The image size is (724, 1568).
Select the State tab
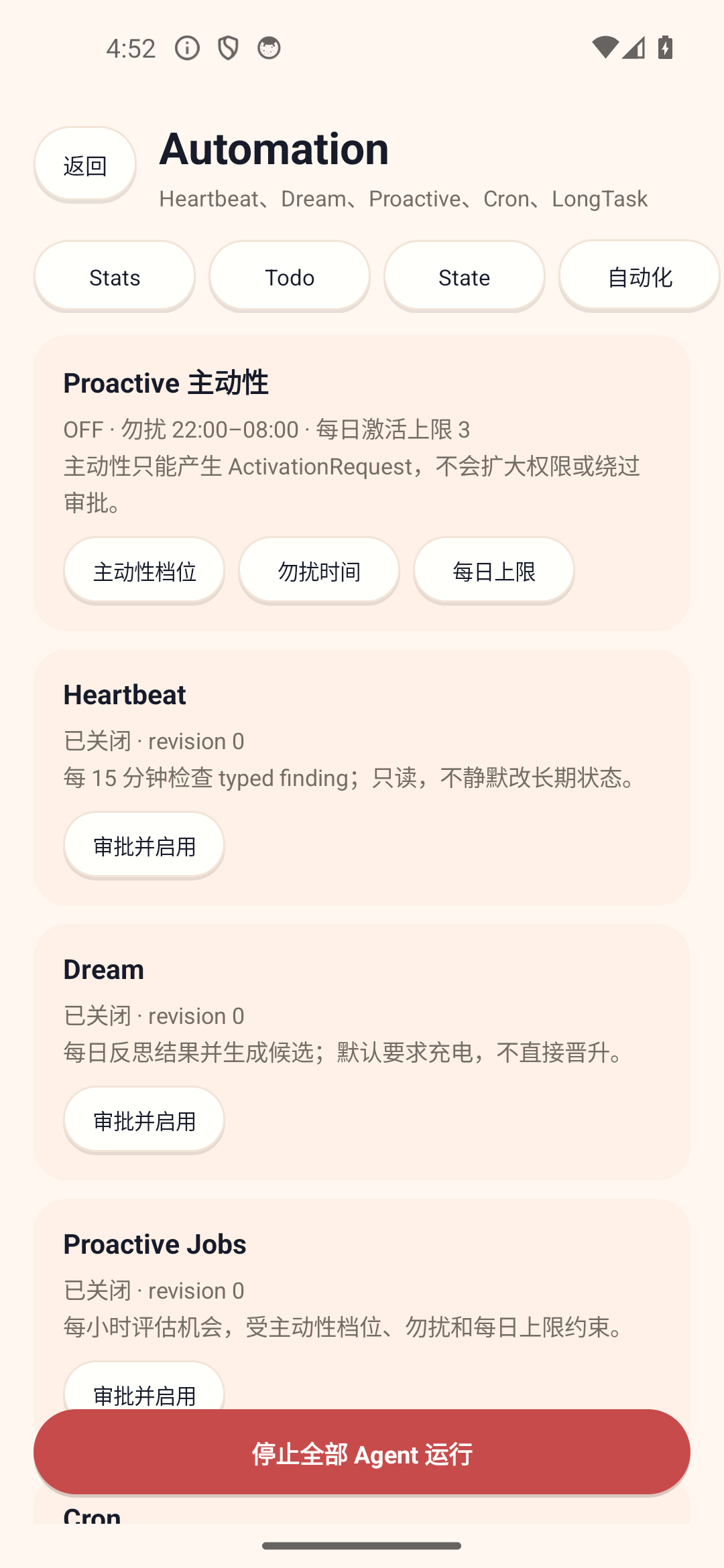[465, 277]
